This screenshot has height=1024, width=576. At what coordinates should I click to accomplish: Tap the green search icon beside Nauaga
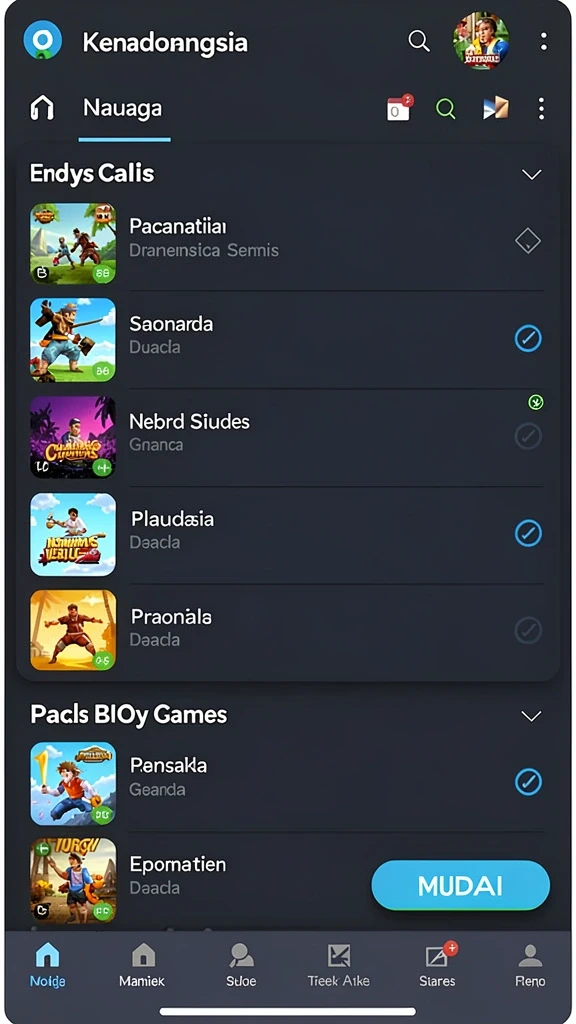click(x=446, y=108)
